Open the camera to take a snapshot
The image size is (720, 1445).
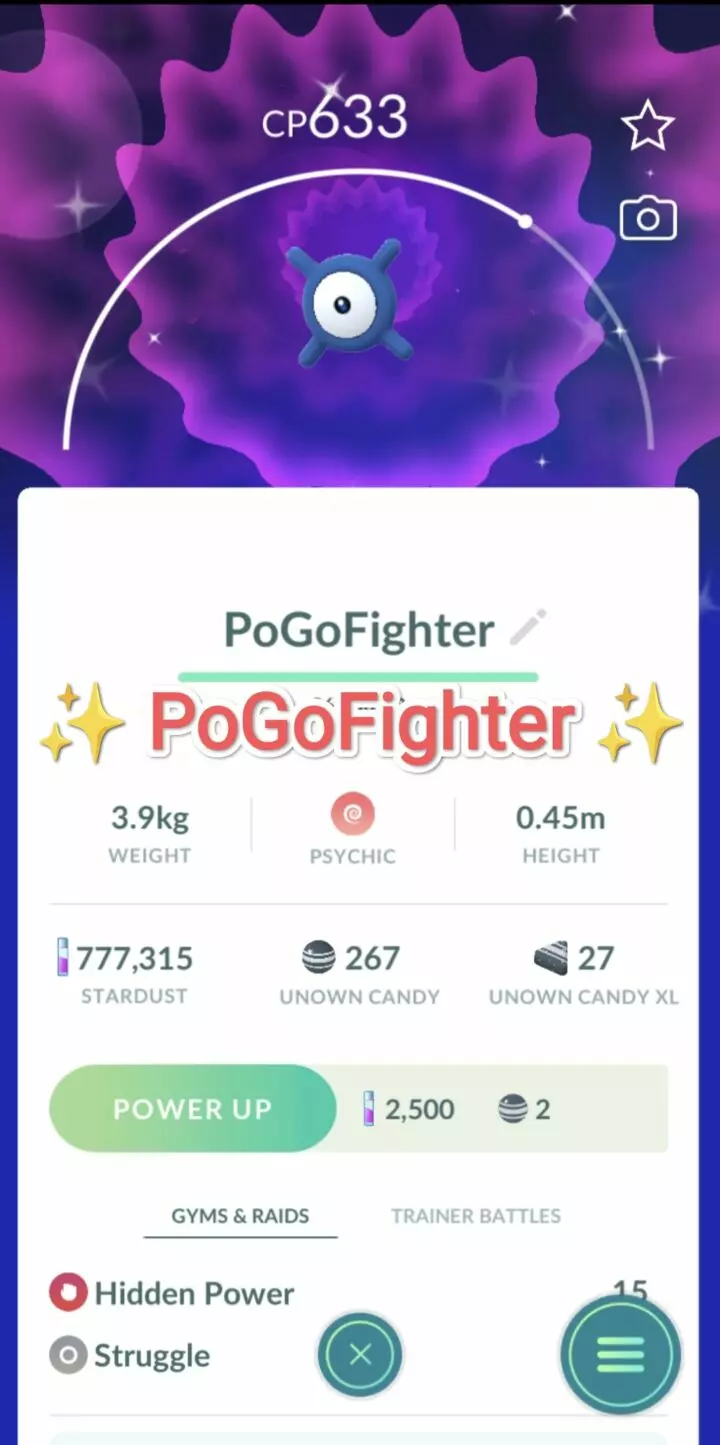point(648,218)
